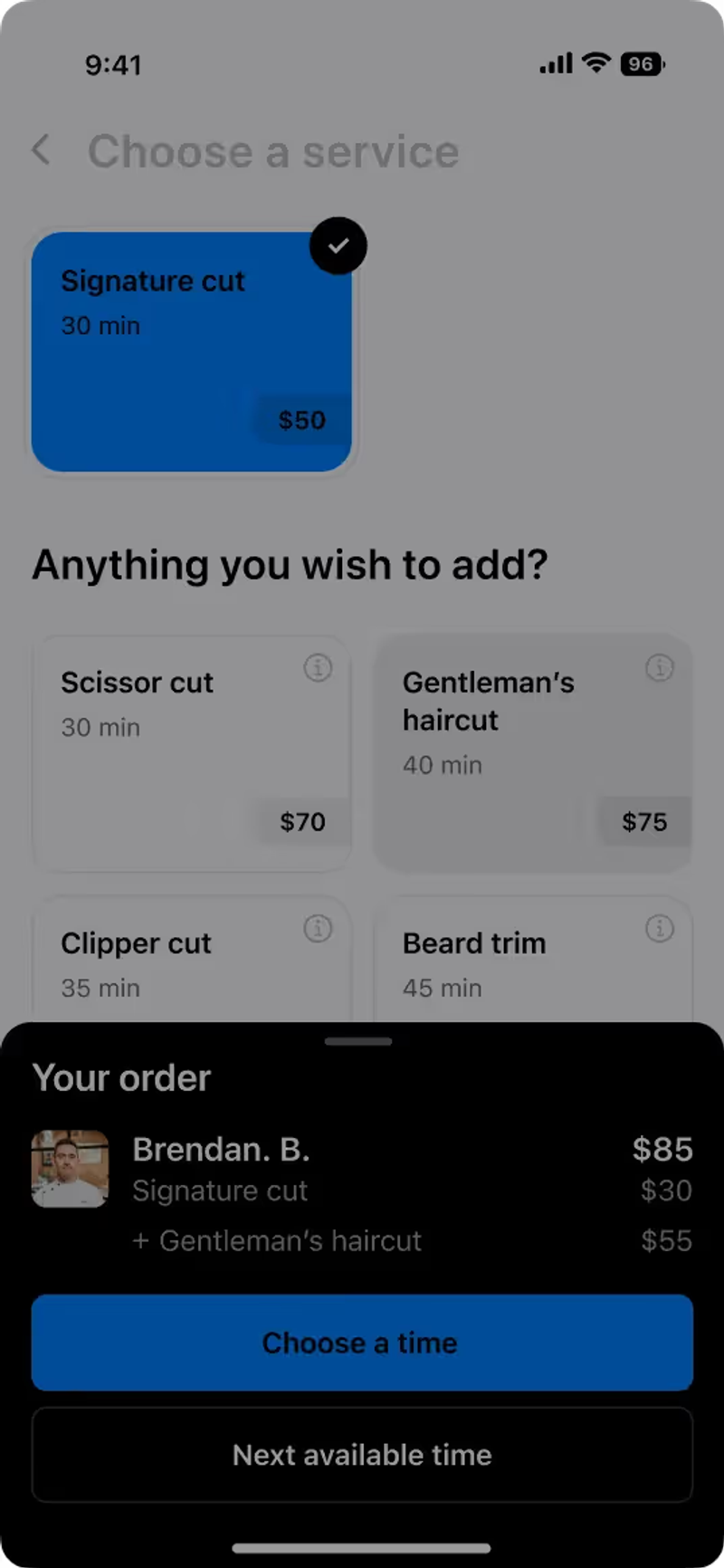The height and width of the screenshot is (1568, 724).
Task: Select the Gentleman's haircut card
Action: coord(532,753)
